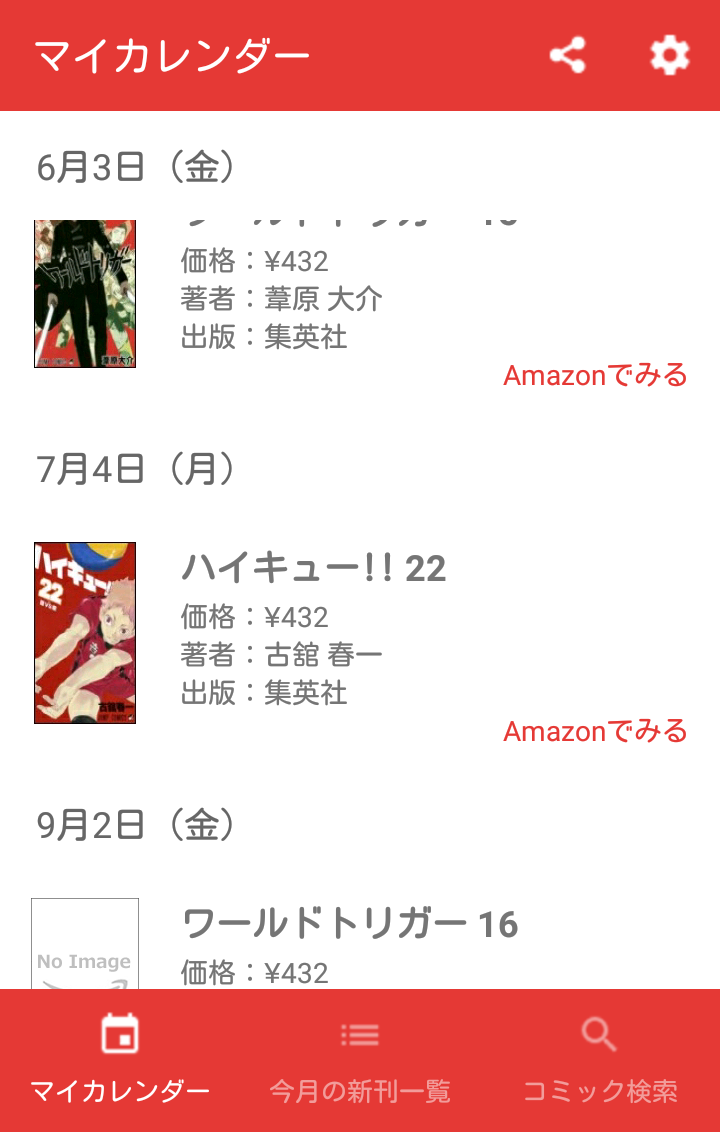
Task: Select the マイカレンダー tab
Action: [120, 1060]
